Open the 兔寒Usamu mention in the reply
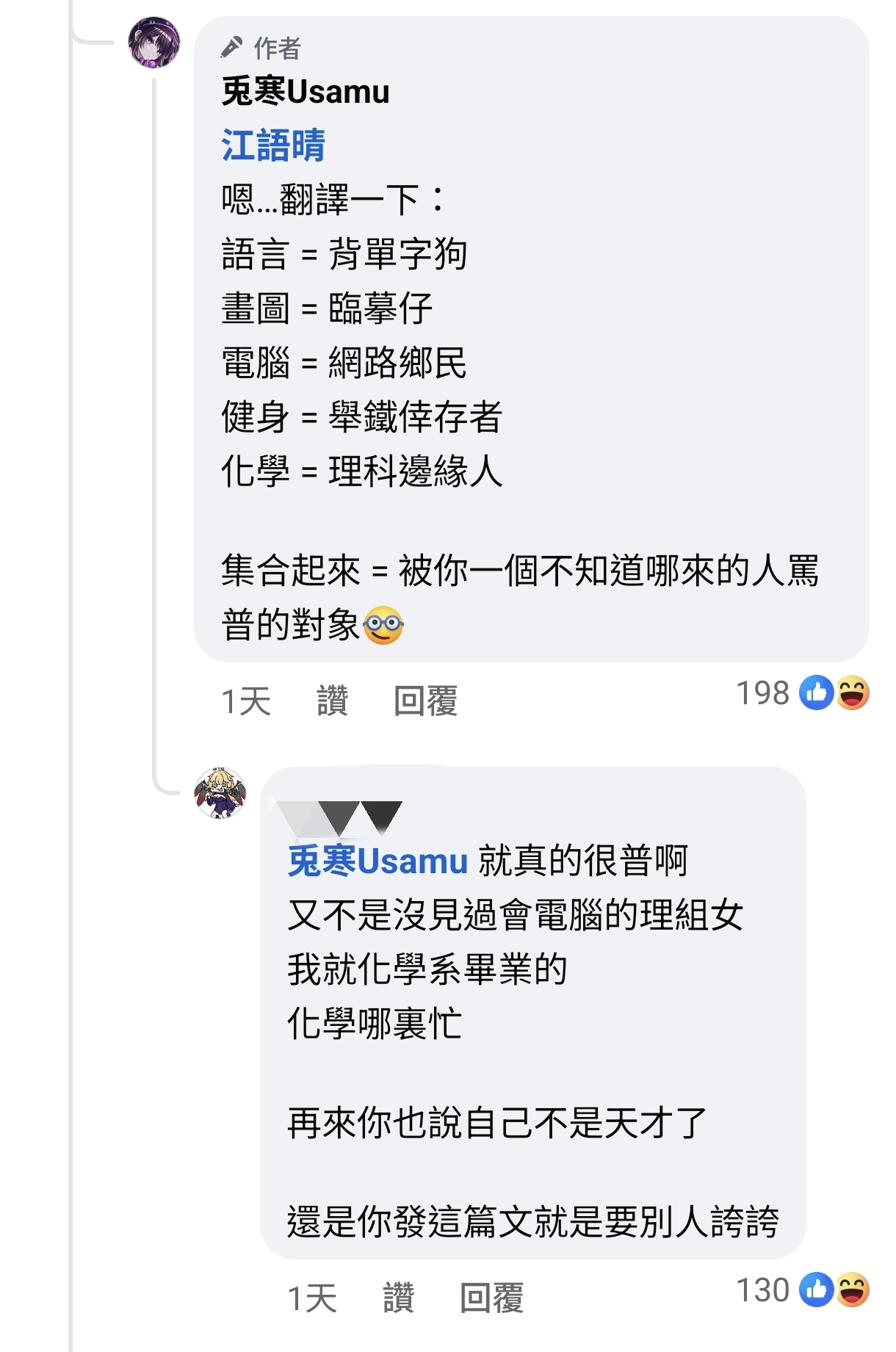 point(377,861)
